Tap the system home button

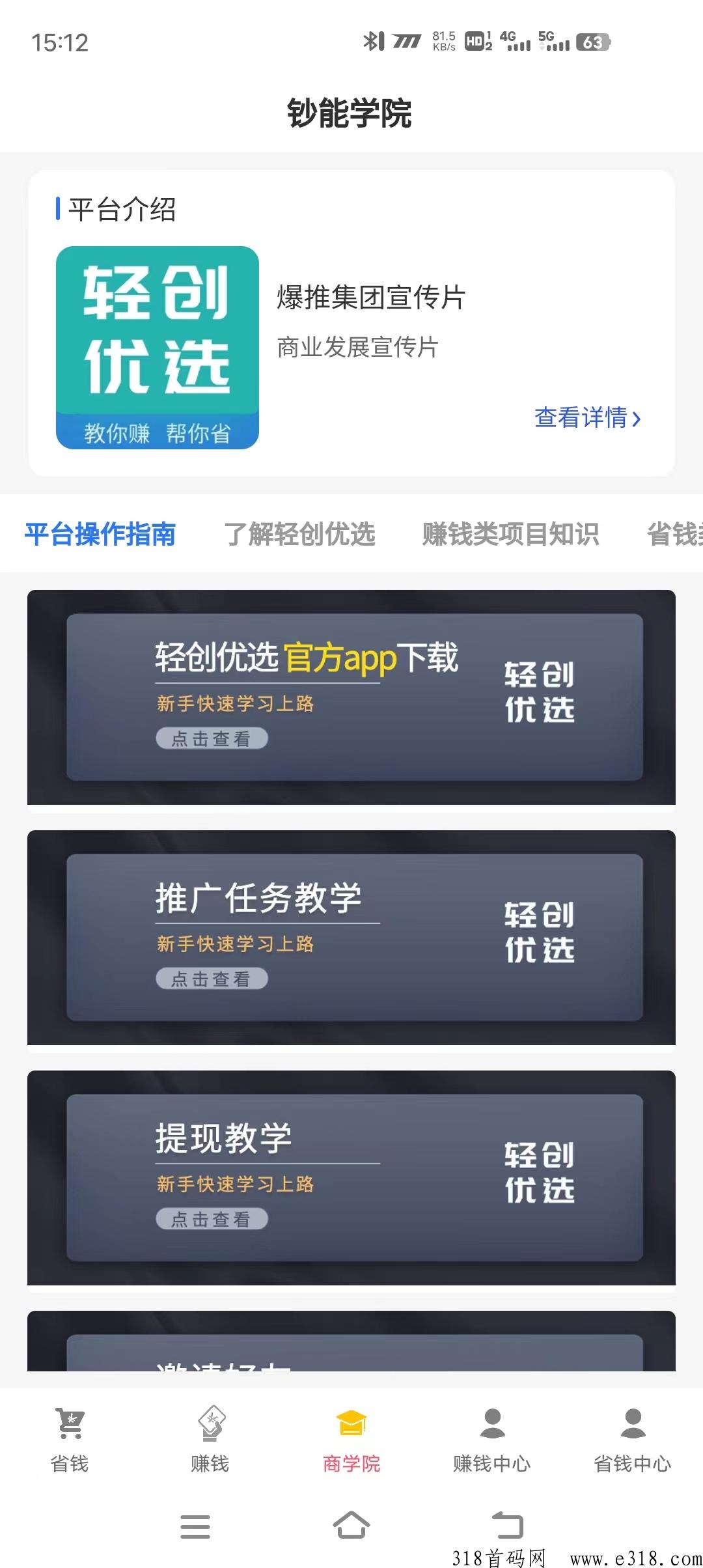tap(351, 1525)
